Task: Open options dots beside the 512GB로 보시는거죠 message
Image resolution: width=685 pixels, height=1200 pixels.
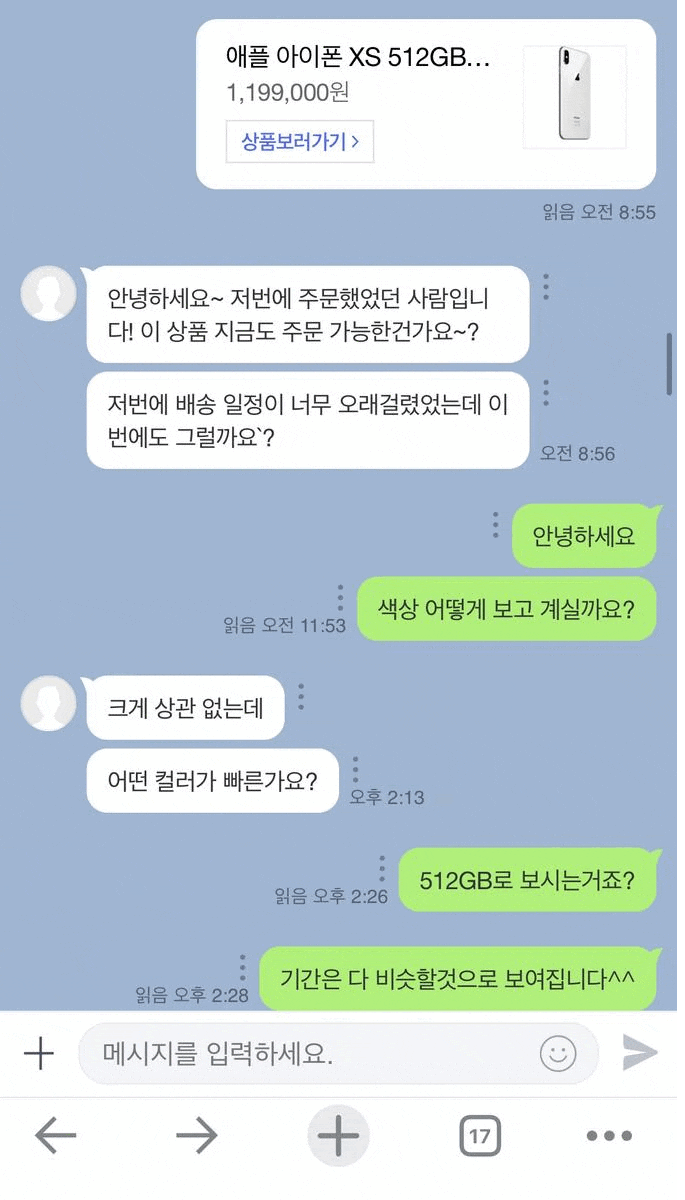Action: (x=382, y=869)
